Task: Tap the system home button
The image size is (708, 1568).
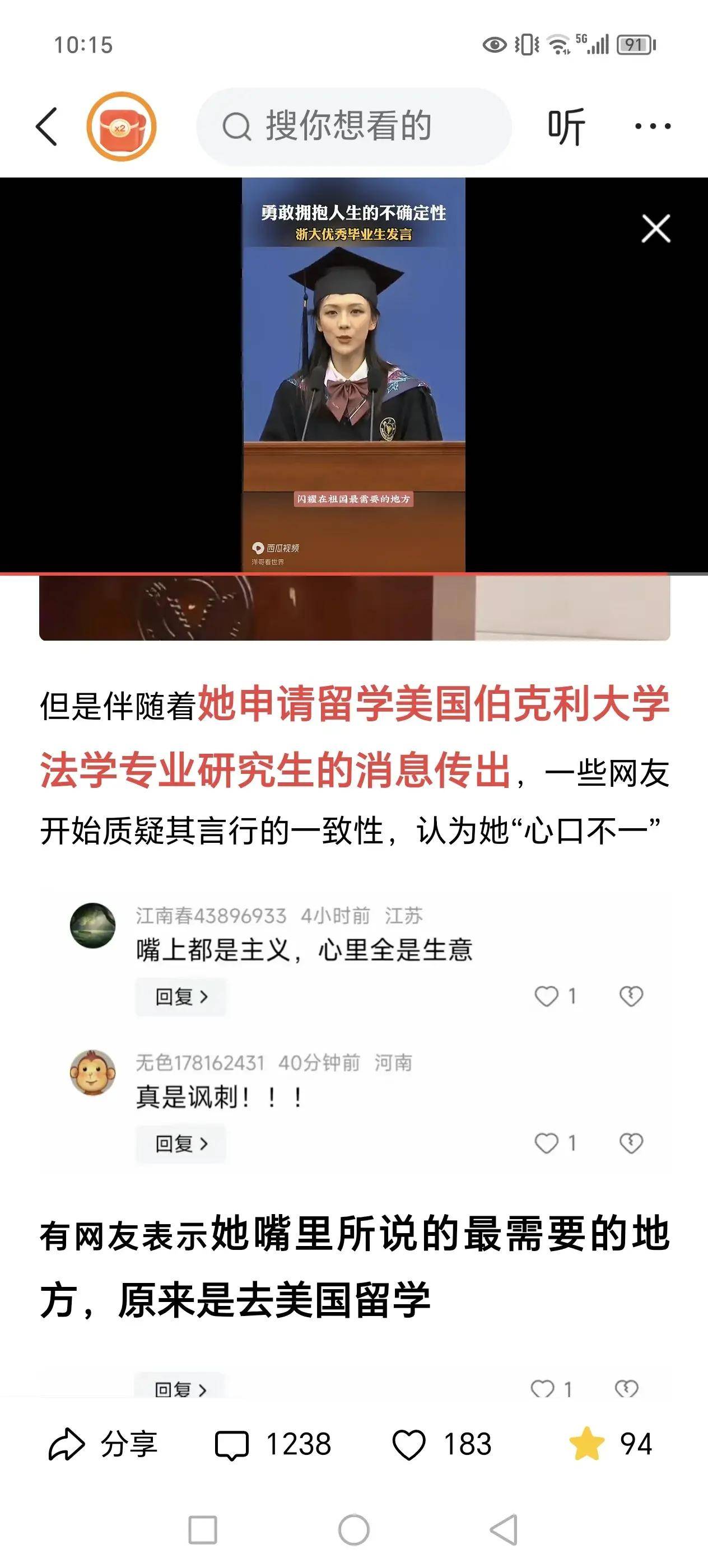Action: (353, 1530)
